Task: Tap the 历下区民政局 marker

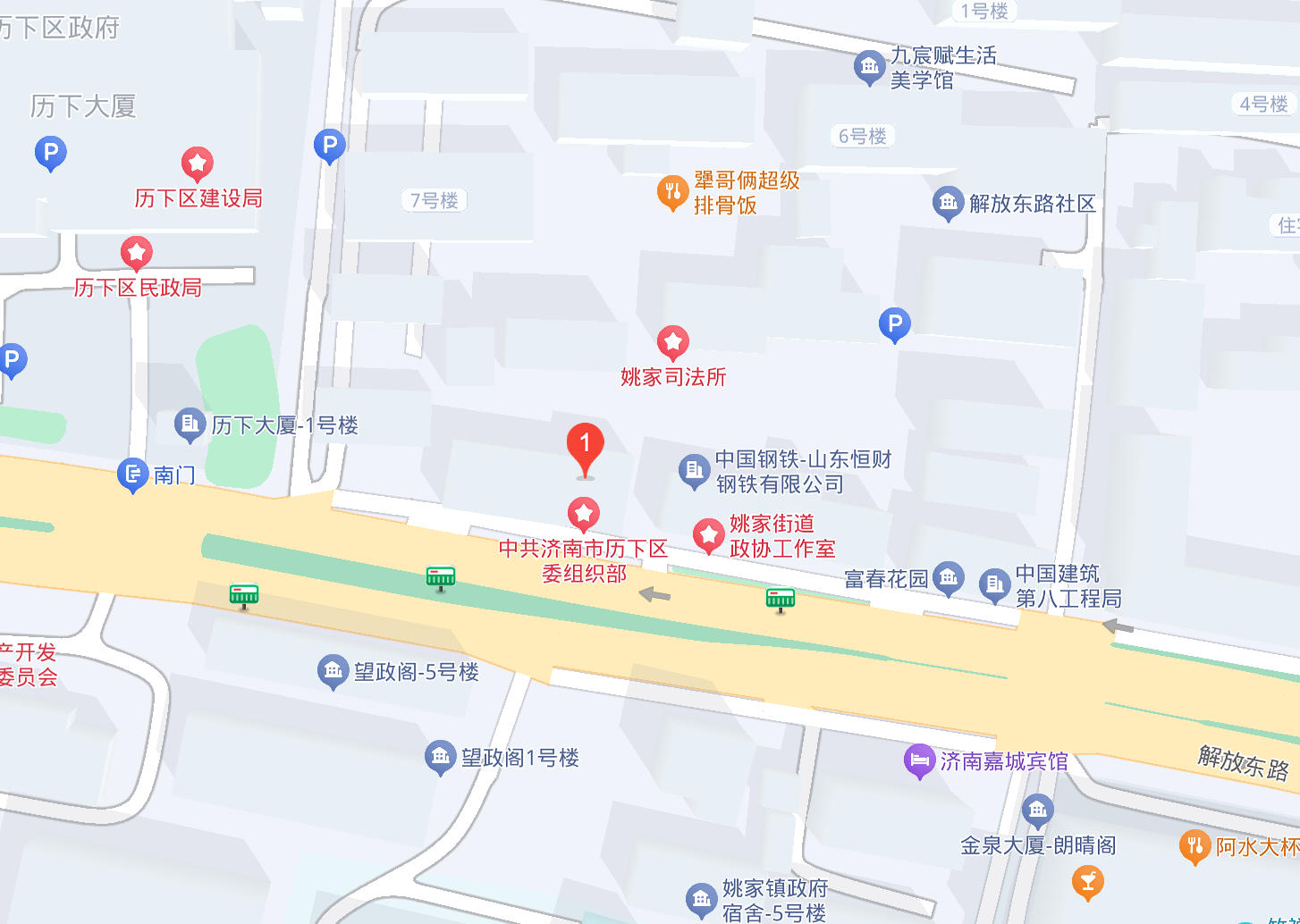Action: click(x=136, y=254)
